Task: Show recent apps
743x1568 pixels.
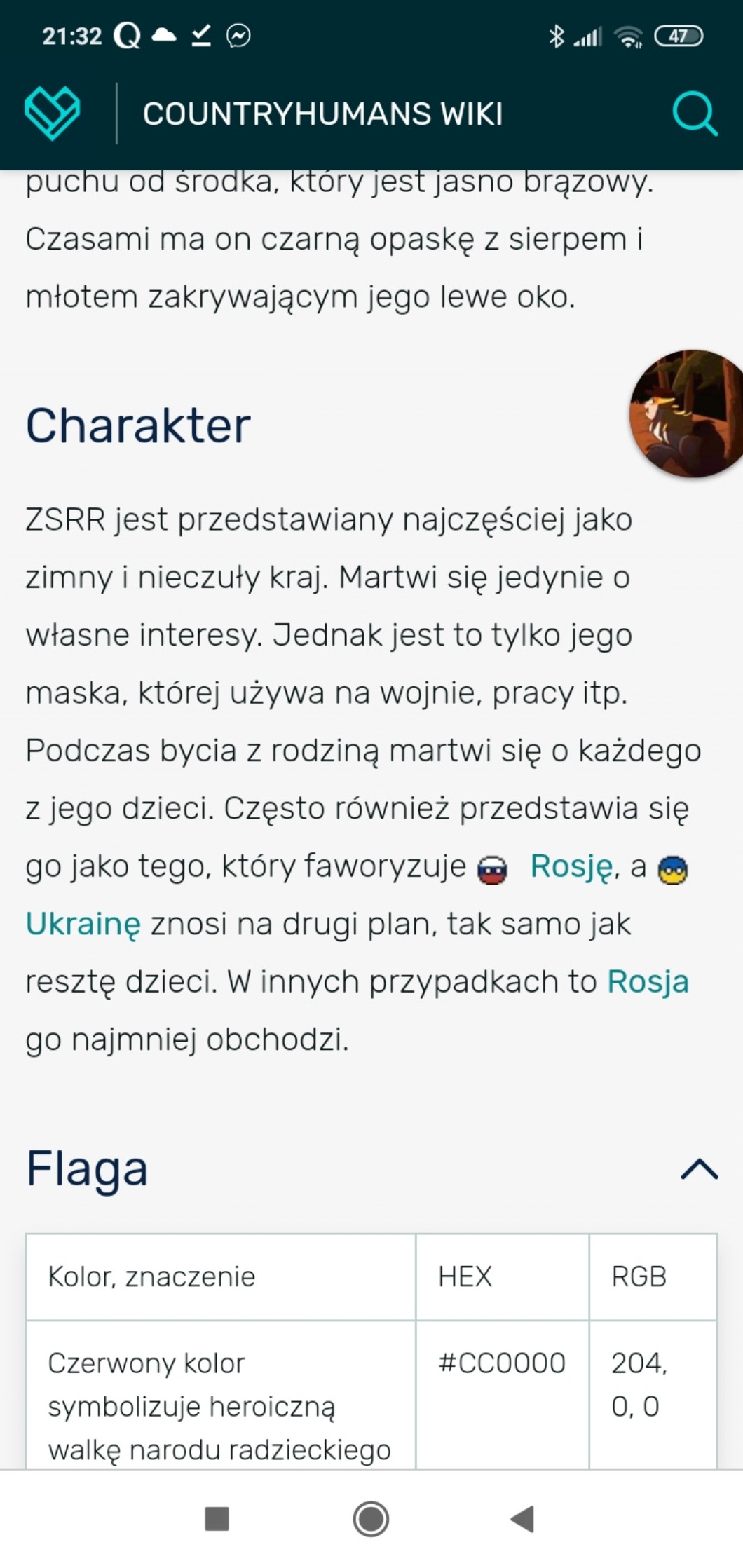Action: (x=217, y=1519)
